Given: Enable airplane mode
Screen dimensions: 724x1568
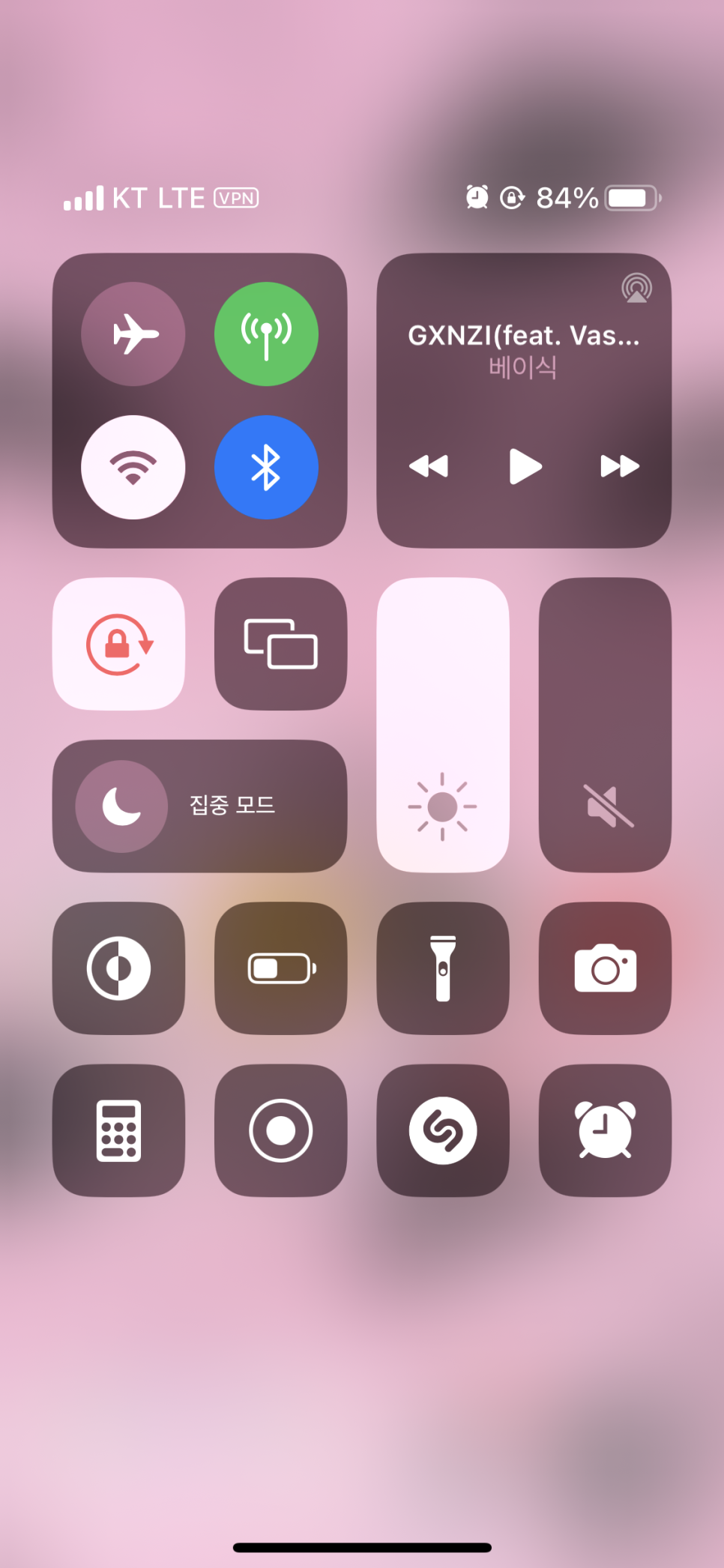Looking at the screenshot, I should point(133,334).
